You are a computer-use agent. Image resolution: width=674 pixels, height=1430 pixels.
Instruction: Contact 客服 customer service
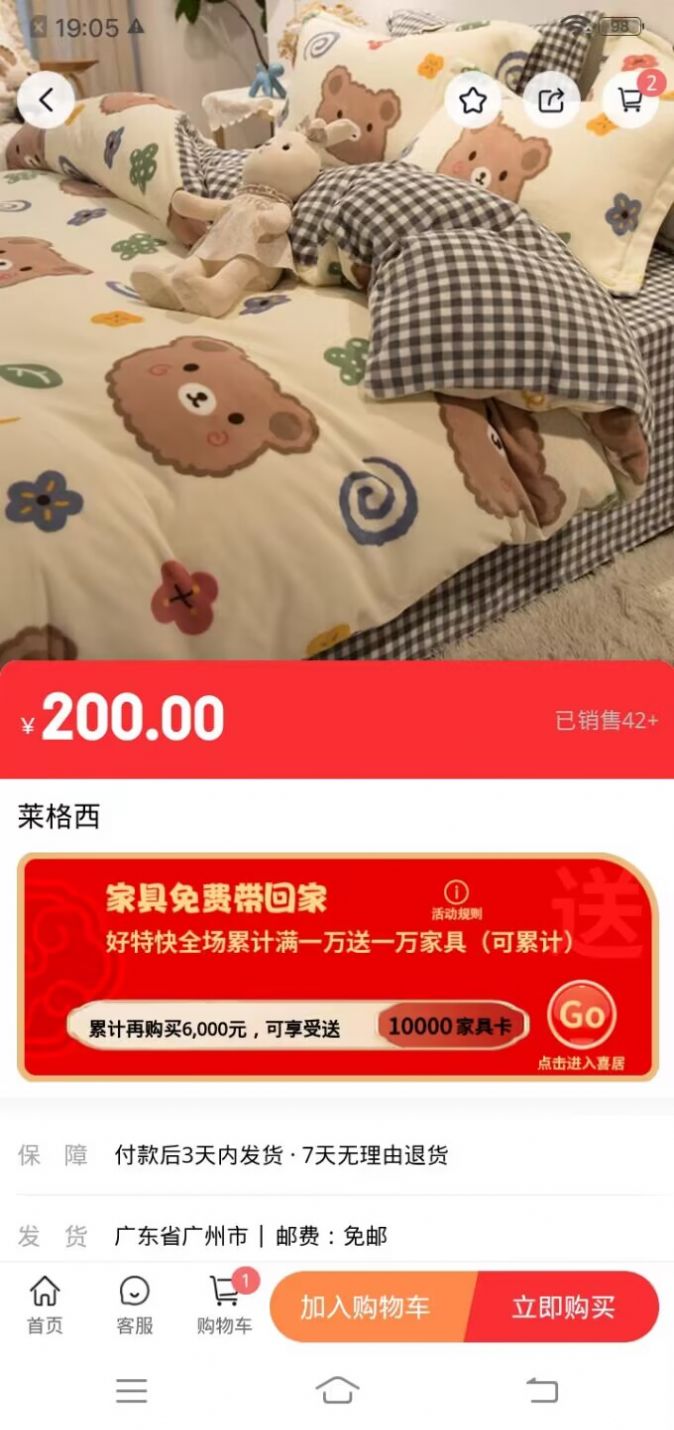tap(134, 1305)
